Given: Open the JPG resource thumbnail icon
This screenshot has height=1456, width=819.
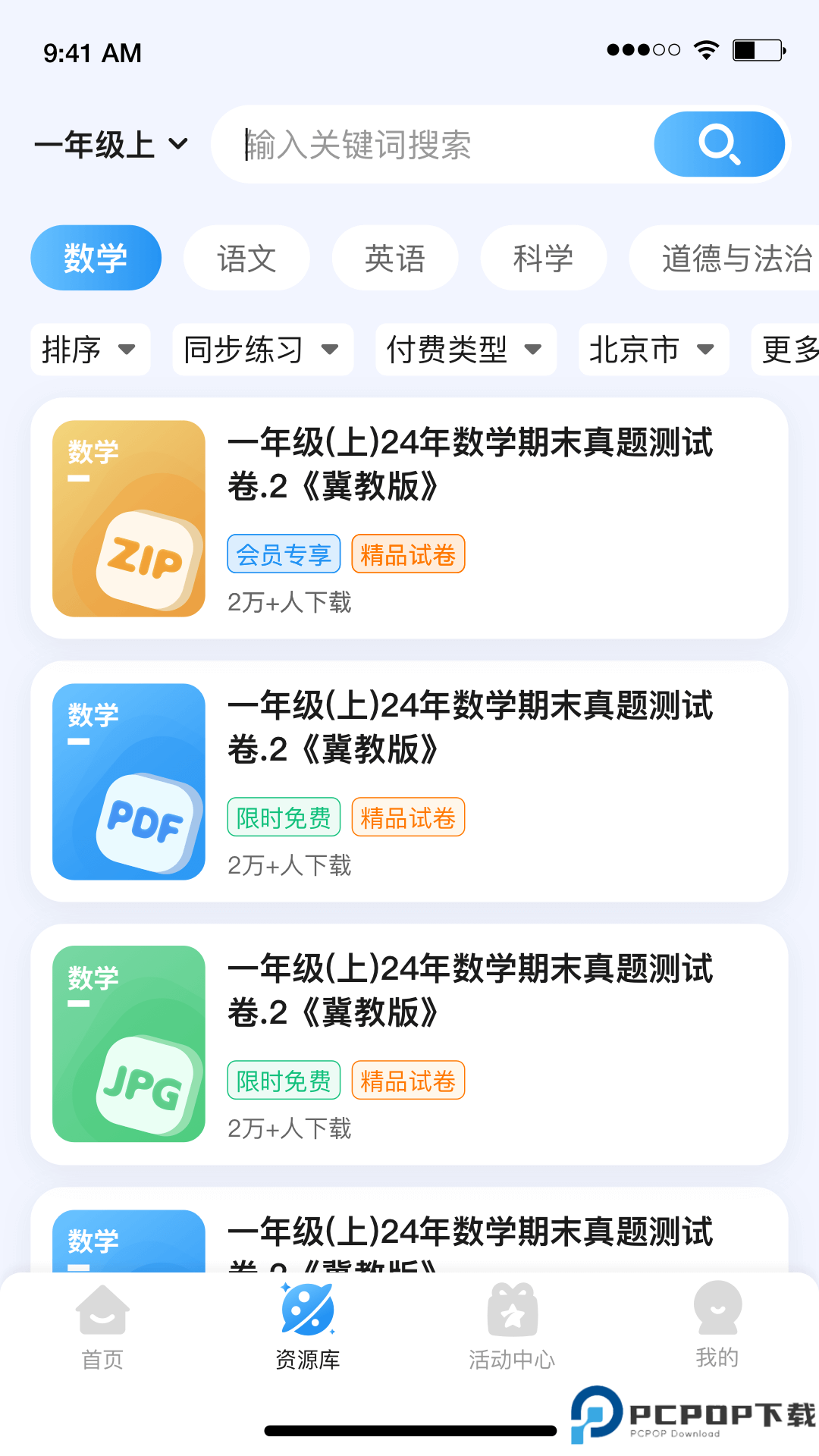Looking at the screenshot, I should pos(127,1043).
